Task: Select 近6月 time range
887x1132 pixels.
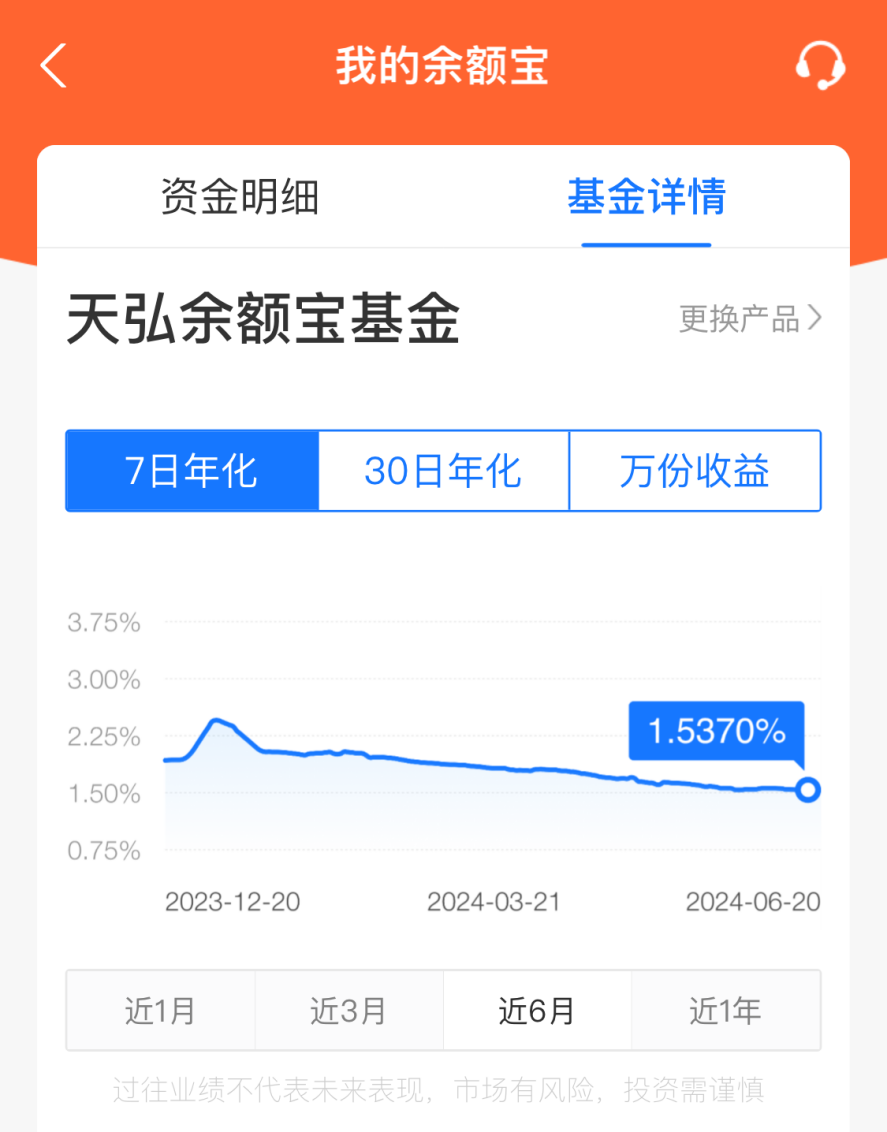Action: point(537,1010)
